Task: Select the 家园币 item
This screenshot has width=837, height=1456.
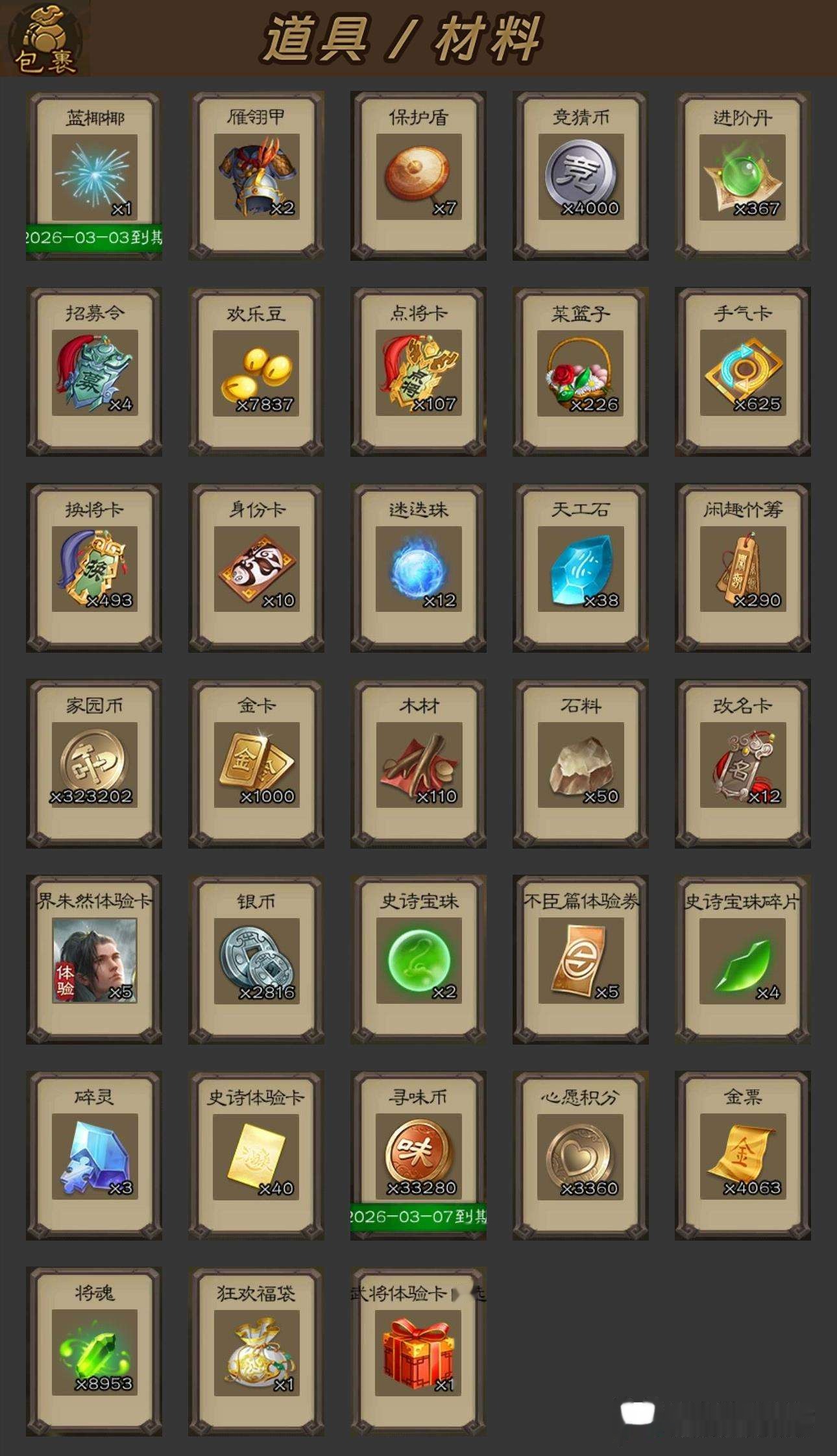Action: tap(95, 764)
